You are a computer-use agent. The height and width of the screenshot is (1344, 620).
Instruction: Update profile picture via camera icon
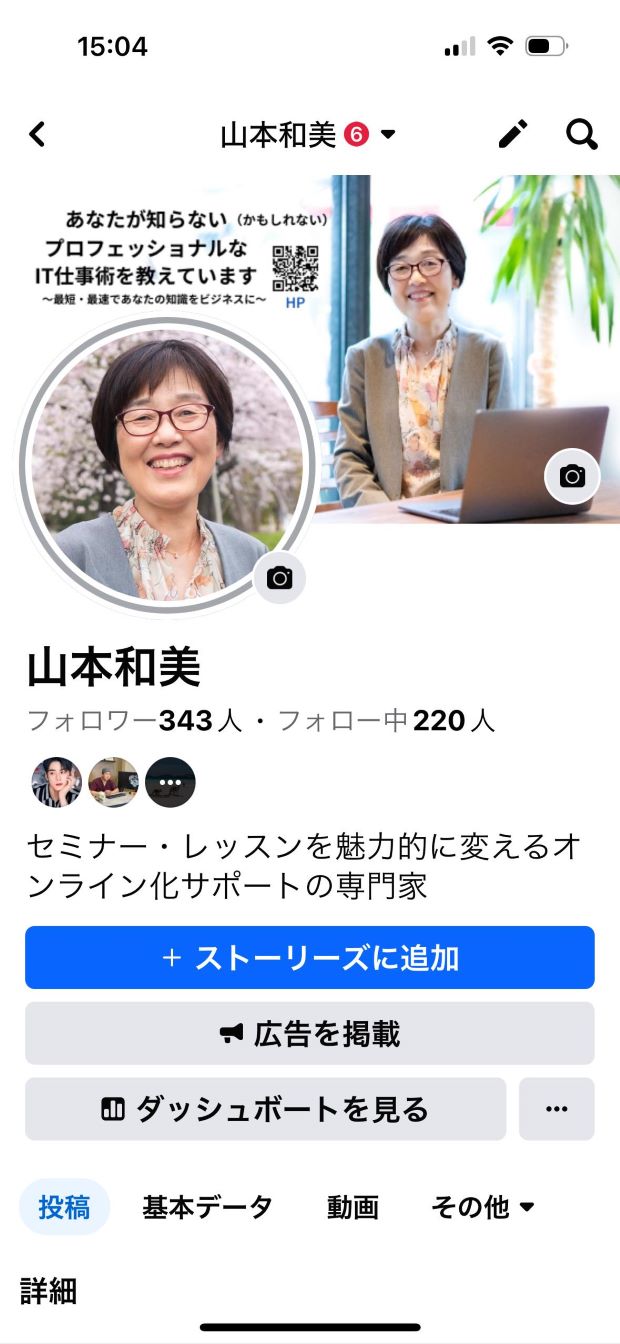coord(280,578)
